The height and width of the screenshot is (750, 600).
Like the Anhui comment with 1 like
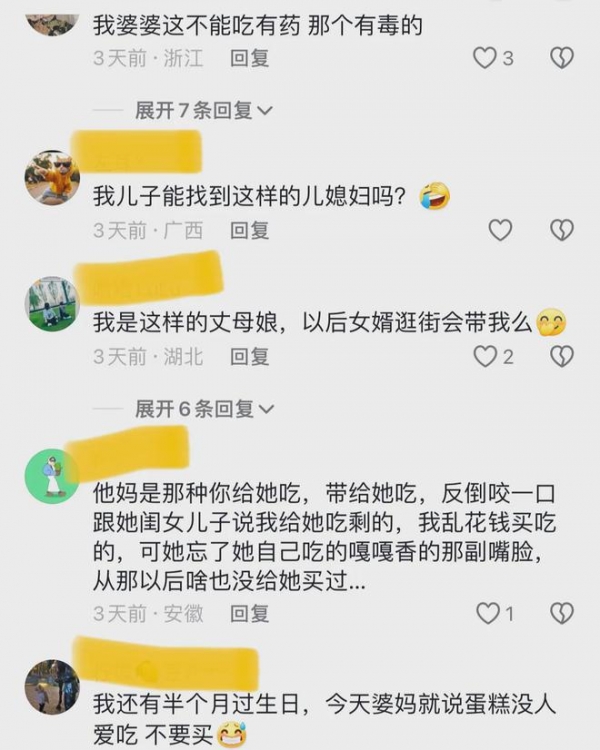pos(487,612)
